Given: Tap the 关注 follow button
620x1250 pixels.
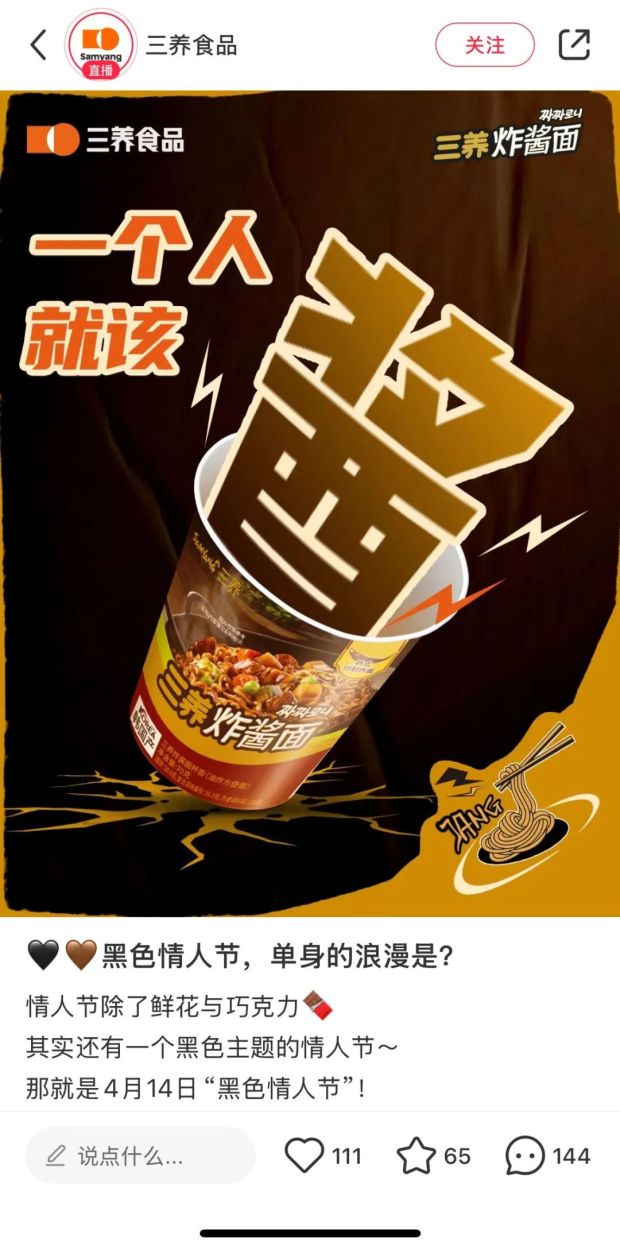Looking at the screenshot, I should coord(485,45).
